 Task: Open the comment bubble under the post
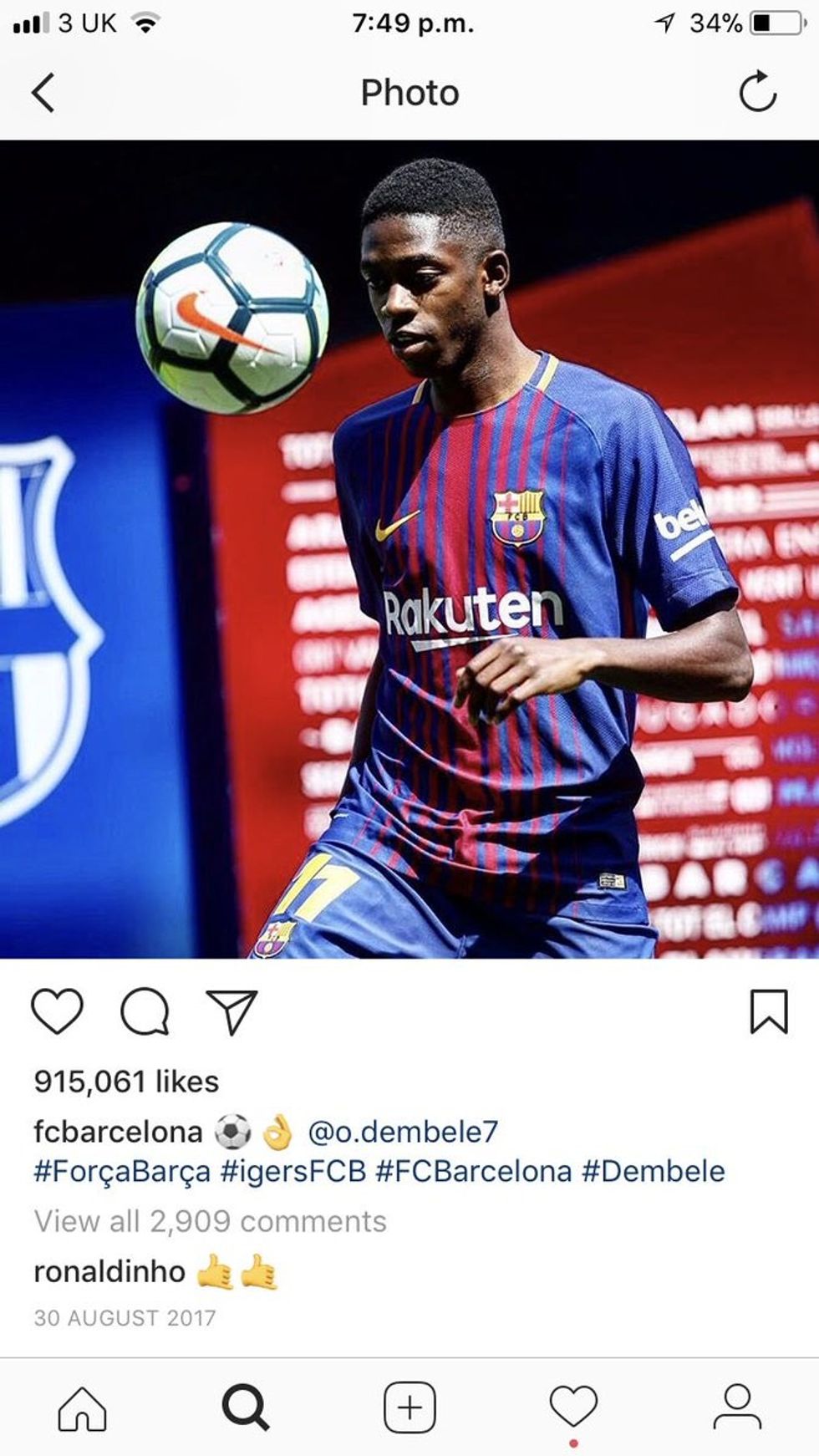(145, 1011)
